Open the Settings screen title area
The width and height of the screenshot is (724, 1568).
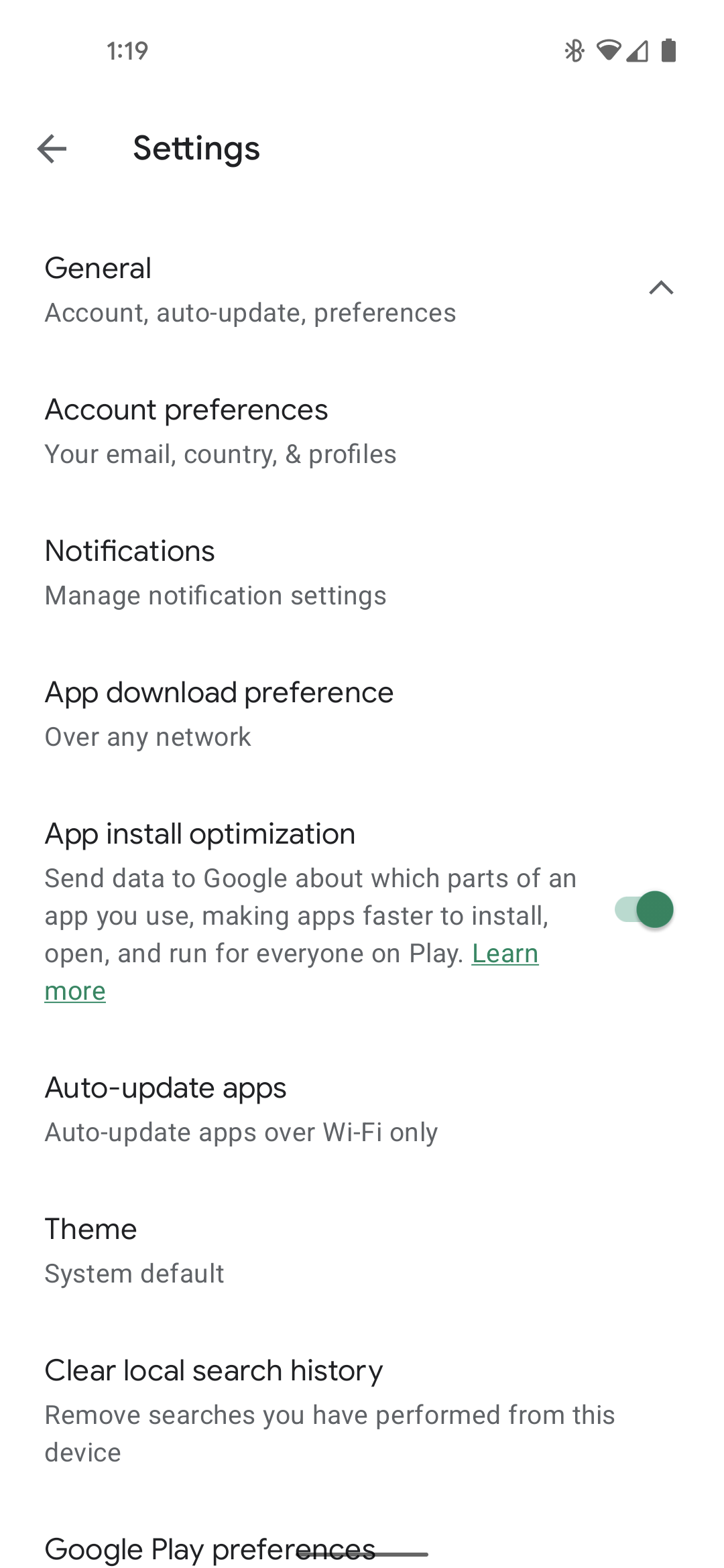(195, 149)
